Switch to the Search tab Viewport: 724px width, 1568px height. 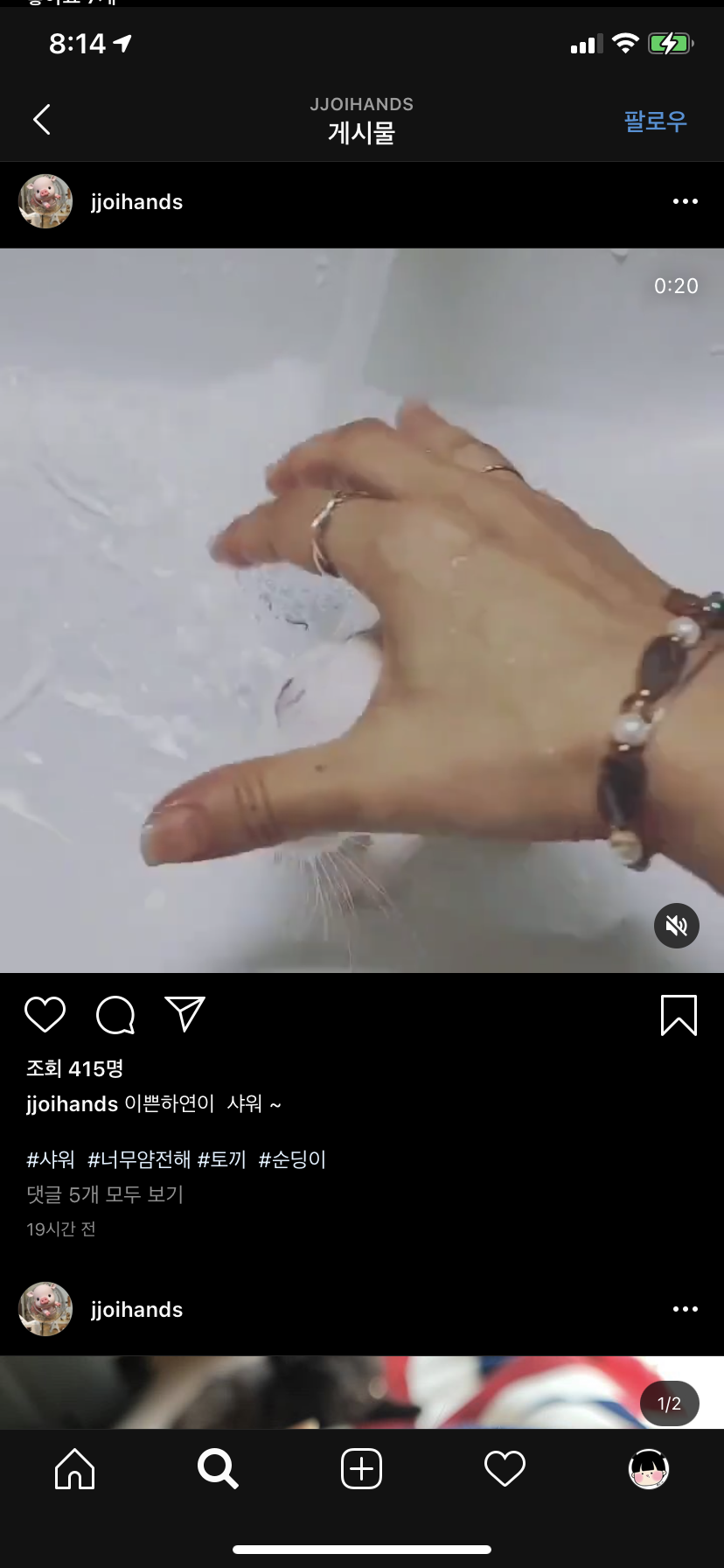click(x=218, y=1469)
